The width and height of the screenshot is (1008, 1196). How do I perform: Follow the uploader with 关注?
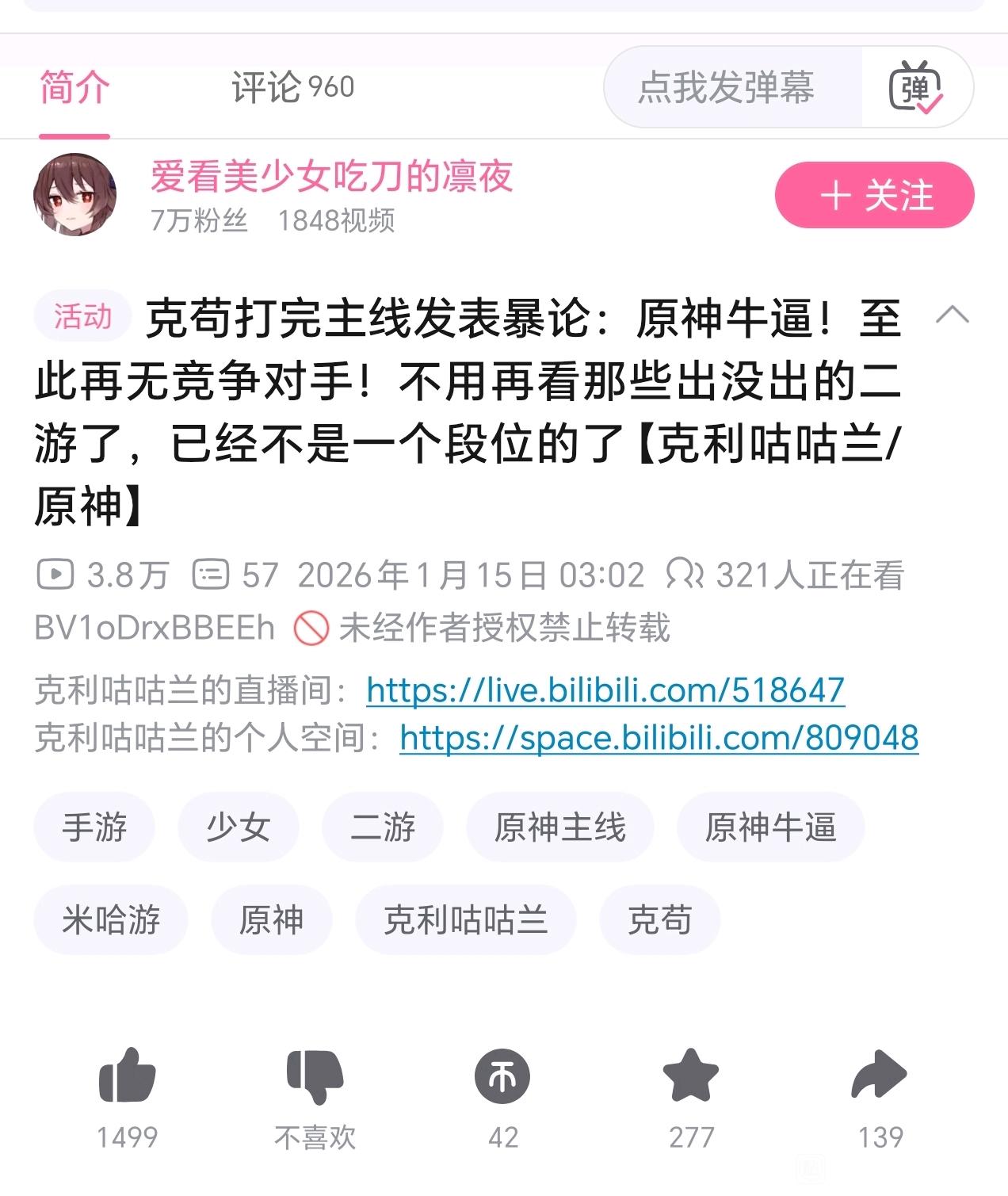873,195
